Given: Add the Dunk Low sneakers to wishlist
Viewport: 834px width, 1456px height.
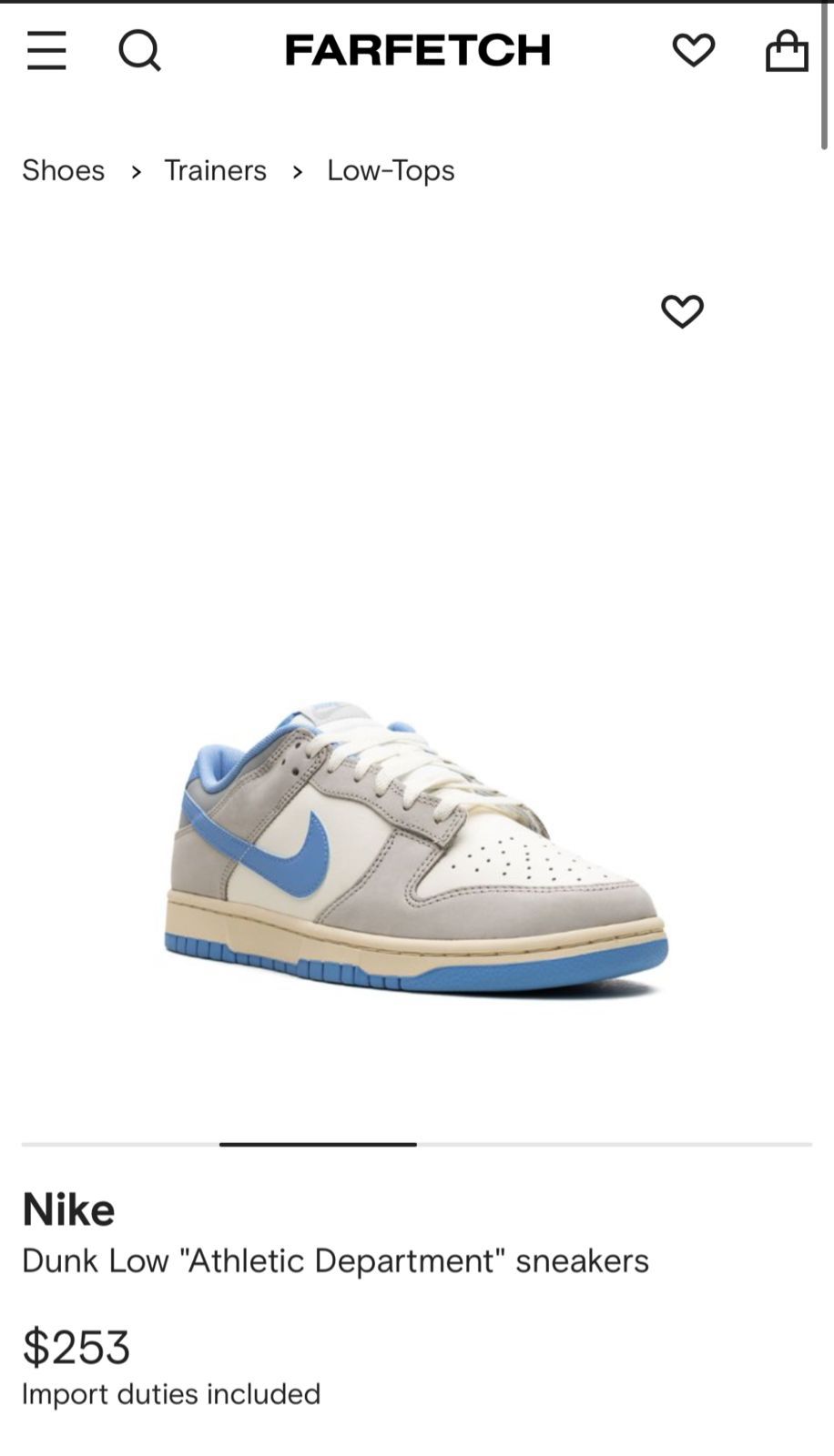Looking at the screenshot, I should tap(682, 311).
